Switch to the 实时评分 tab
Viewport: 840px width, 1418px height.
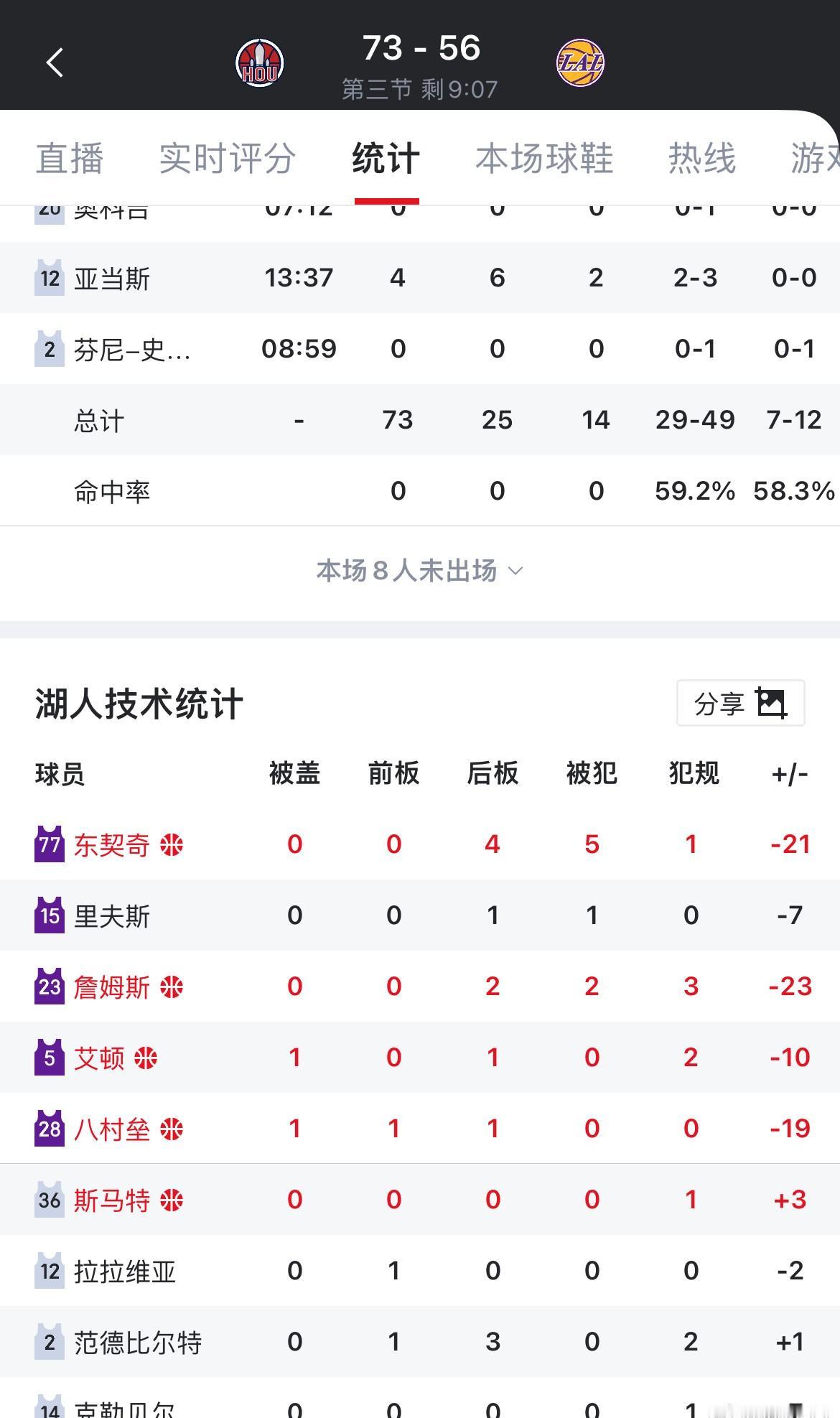228,158
